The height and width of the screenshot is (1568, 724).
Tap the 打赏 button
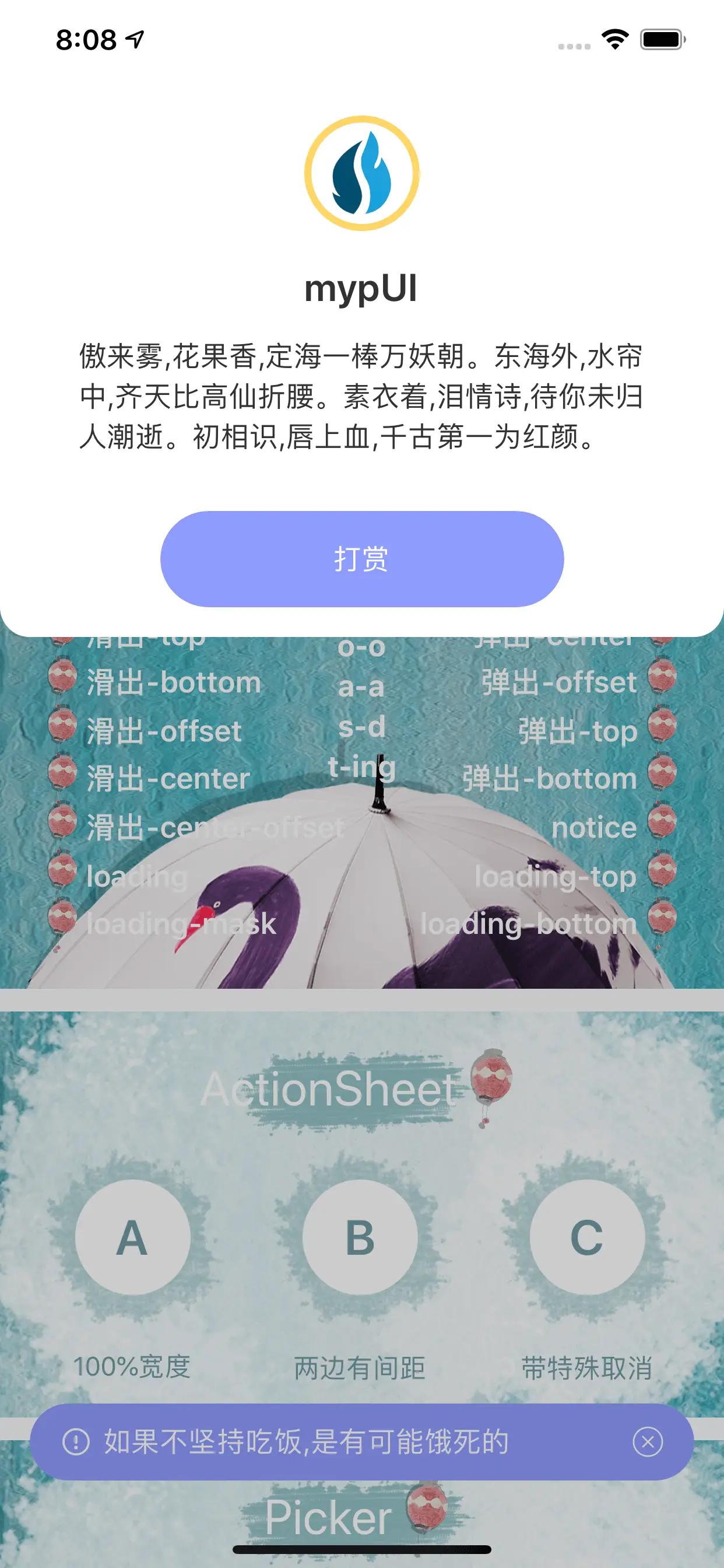coord(361,559)
